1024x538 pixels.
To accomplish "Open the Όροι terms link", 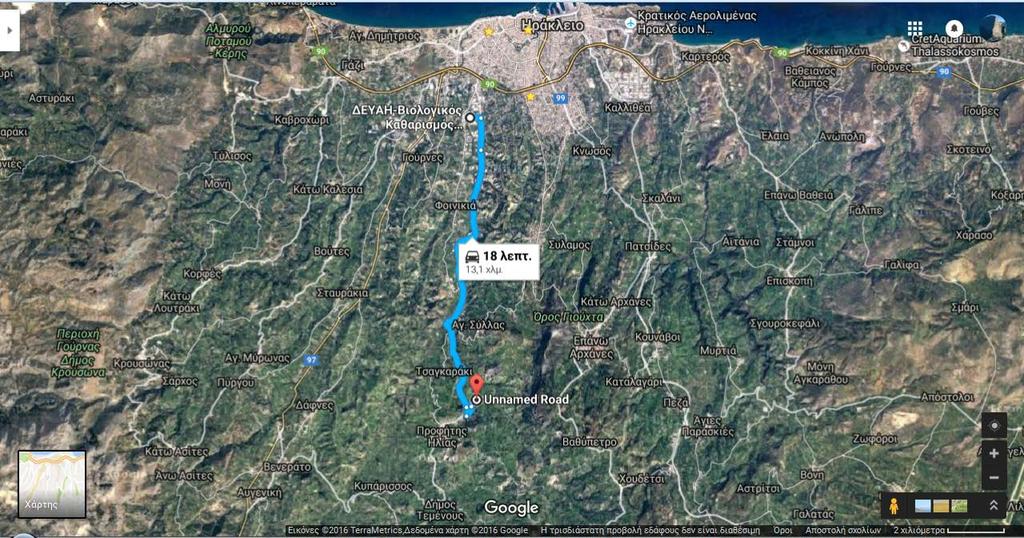I will 783,531.
